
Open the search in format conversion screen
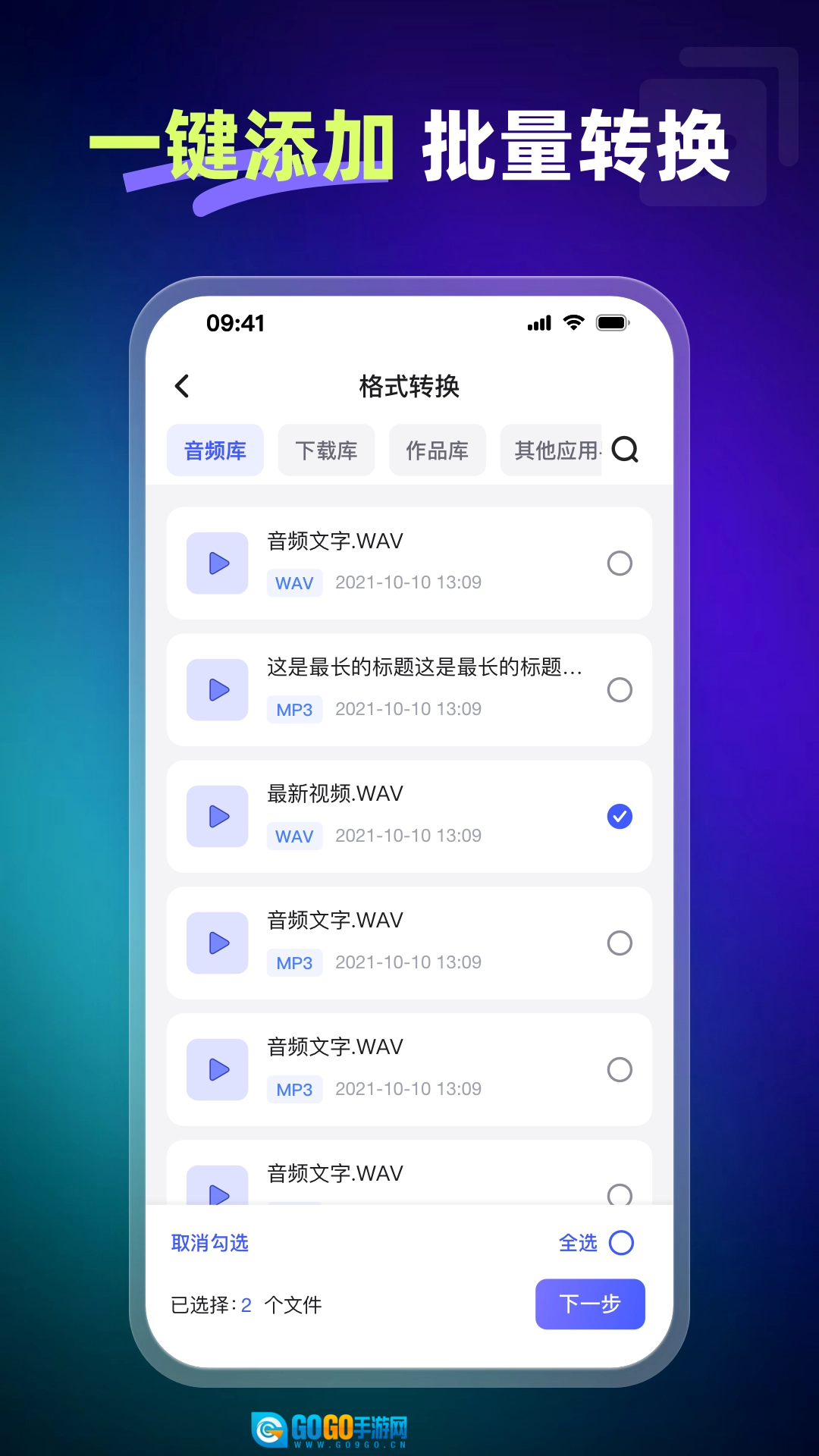(625, 450)
